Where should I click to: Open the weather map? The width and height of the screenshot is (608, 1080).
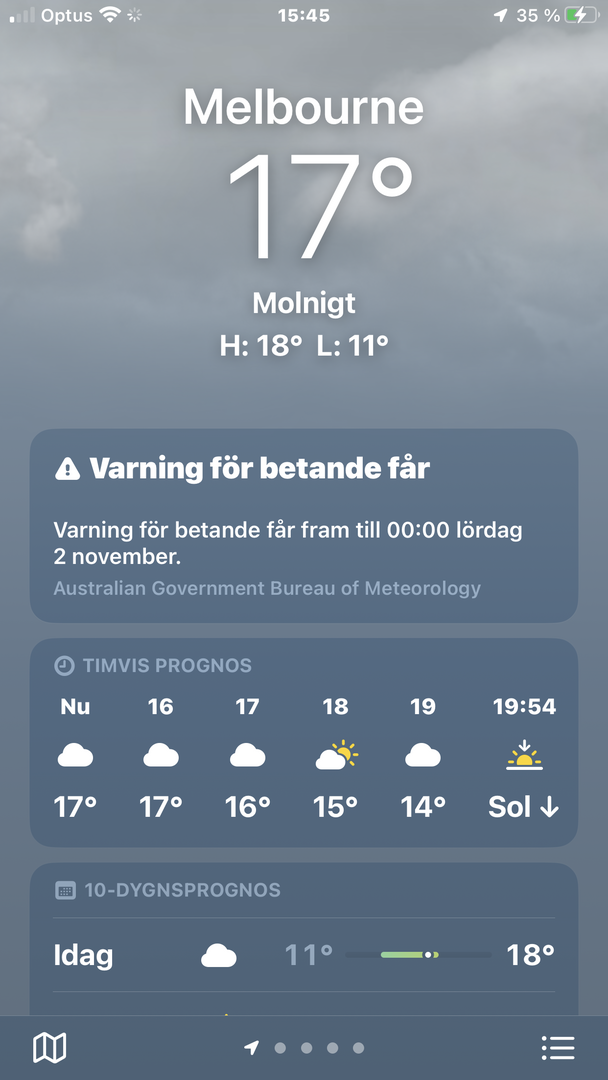pyautogui.click(x=49, y=1047)
